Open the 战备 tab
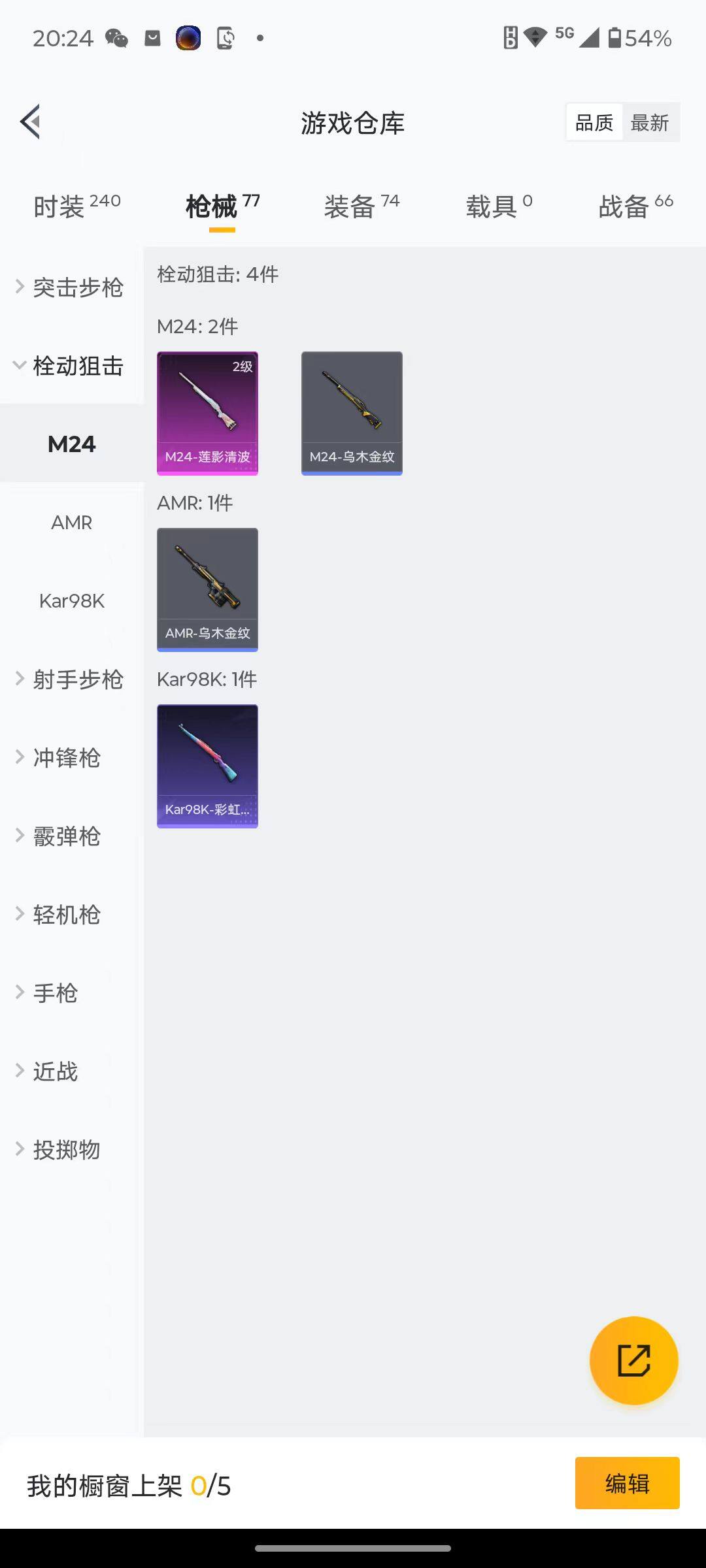The width and height of the screenshot is (706, 1568). (635, 206)
